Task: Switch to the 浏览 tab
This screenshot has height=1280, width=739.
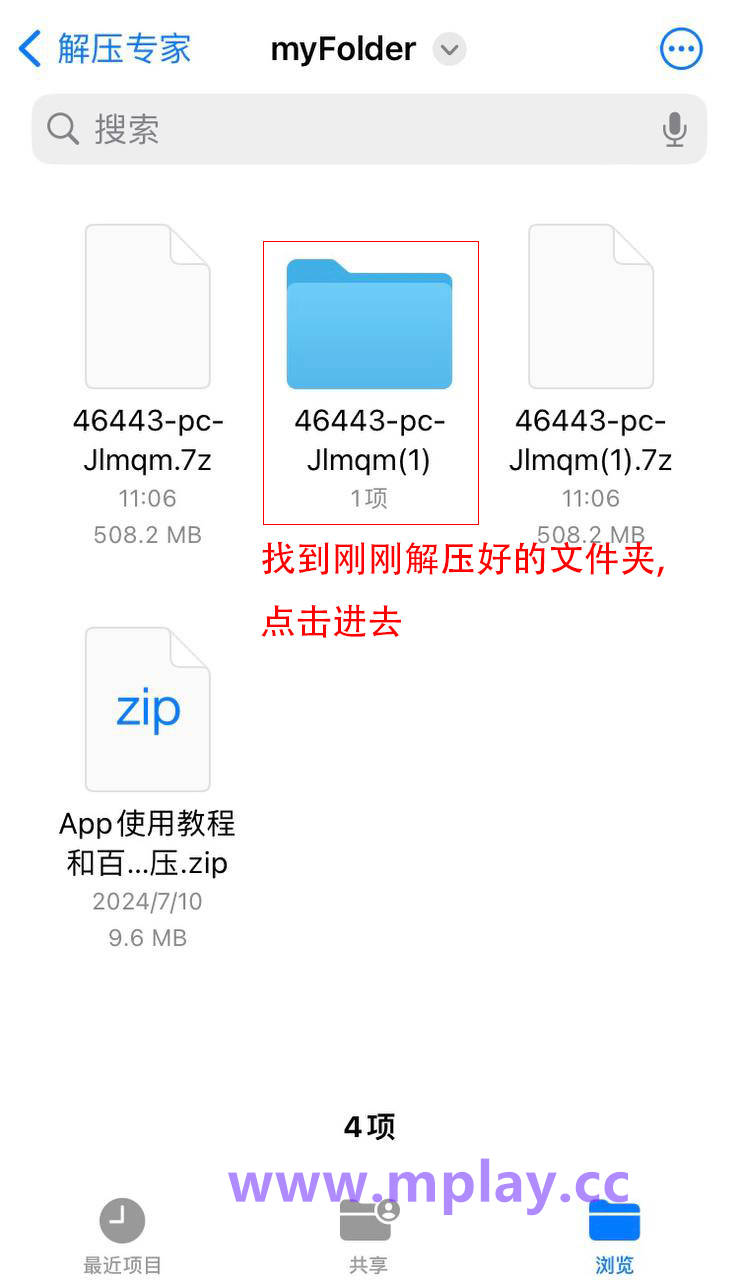Action: coord(614,1236)
